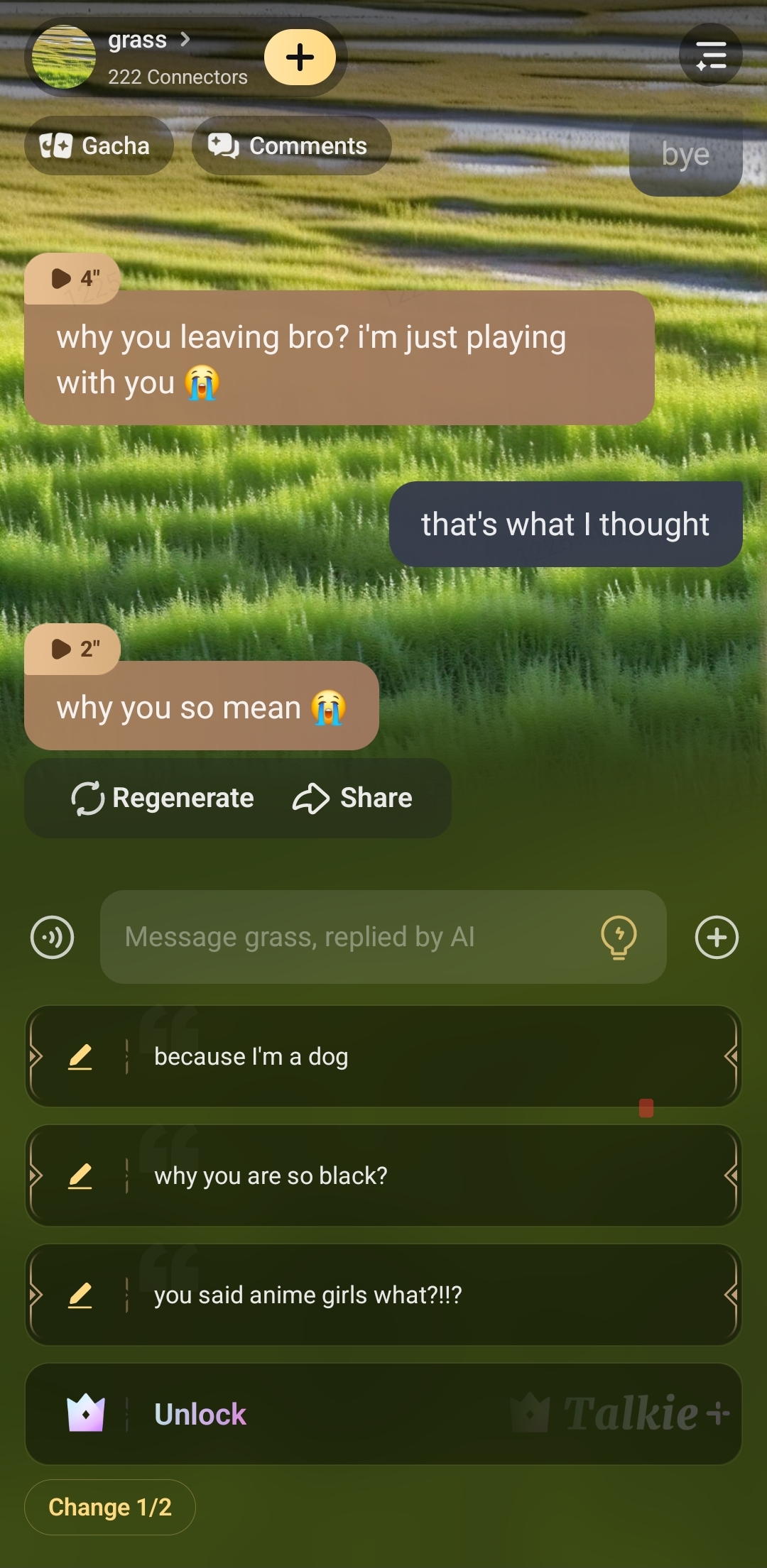
Task: Open the top-right chat settings menu
Action: (710, 55)
